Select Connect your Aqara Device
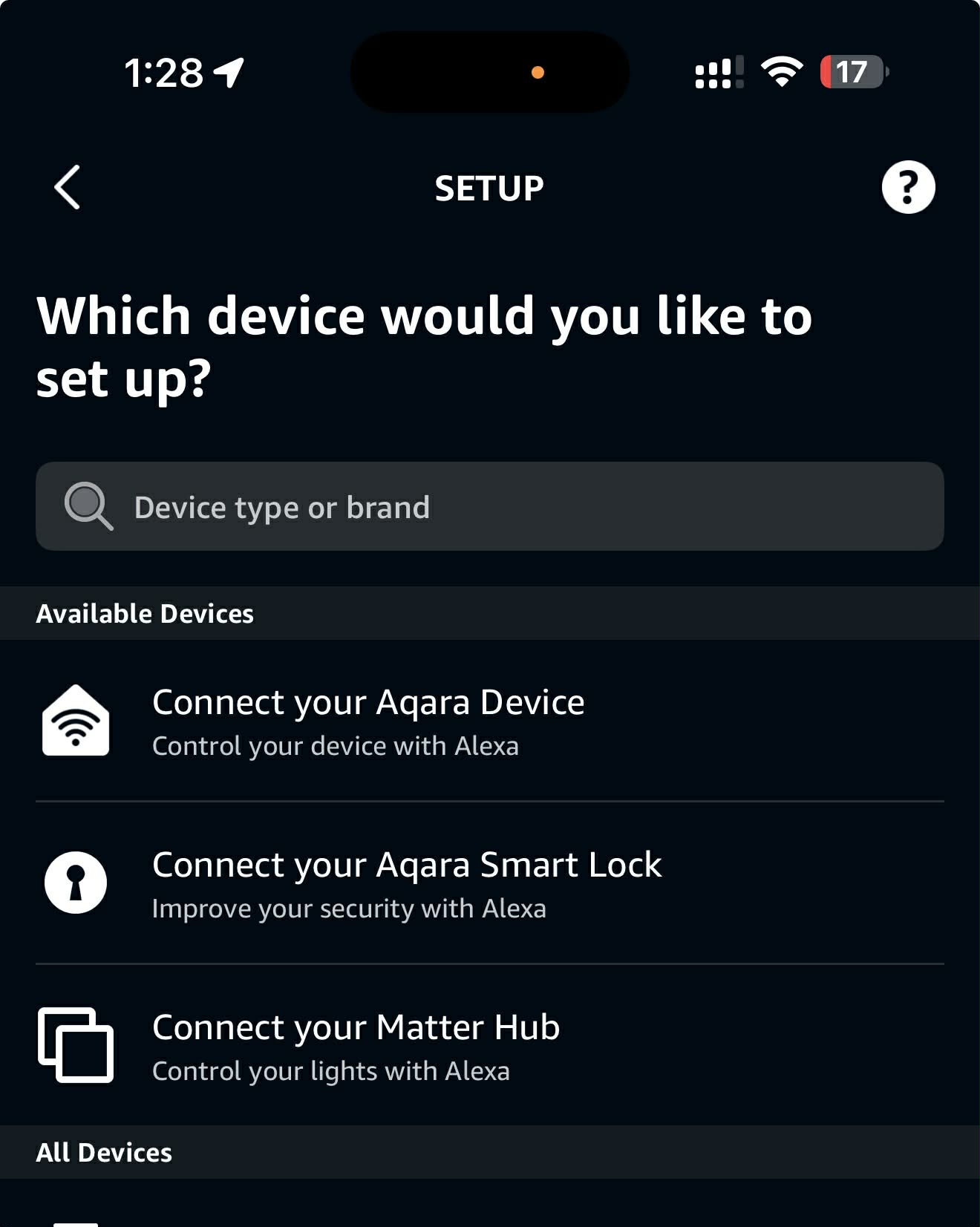The image size is (980, 1227). (x=367, y=721)
